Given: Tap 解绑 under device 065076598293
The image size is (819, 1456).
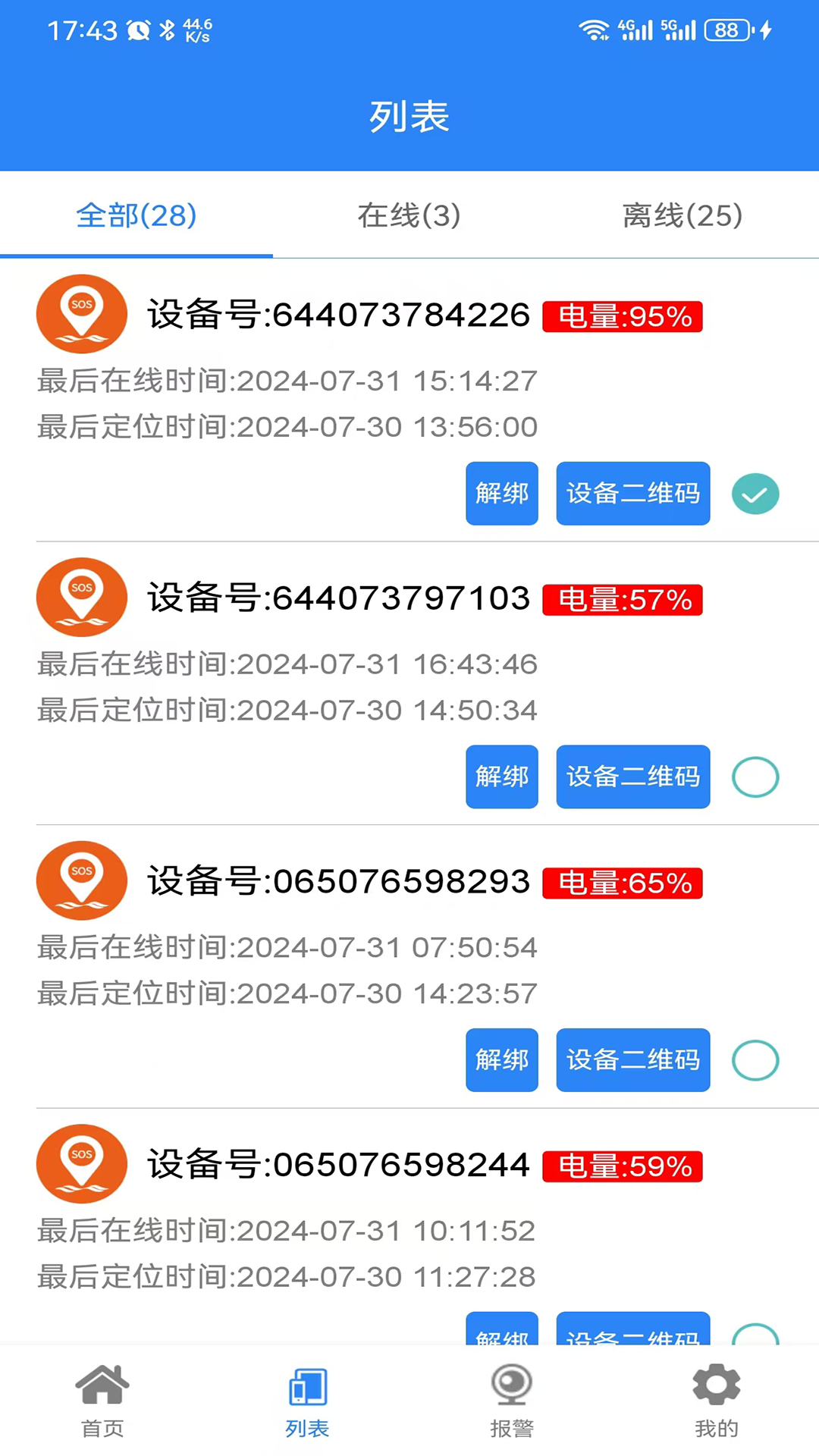Looking at the screenshot, I should click(x=501, y=1060).
